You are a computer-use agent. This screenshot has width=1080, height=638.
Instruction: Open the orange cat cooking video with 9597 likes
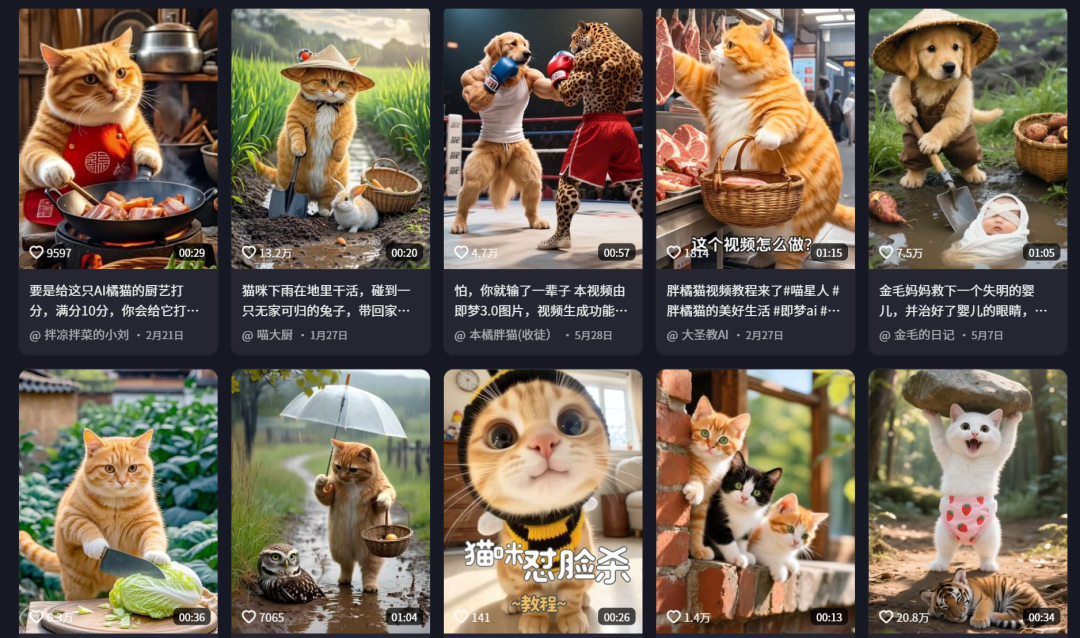point(118,130)
